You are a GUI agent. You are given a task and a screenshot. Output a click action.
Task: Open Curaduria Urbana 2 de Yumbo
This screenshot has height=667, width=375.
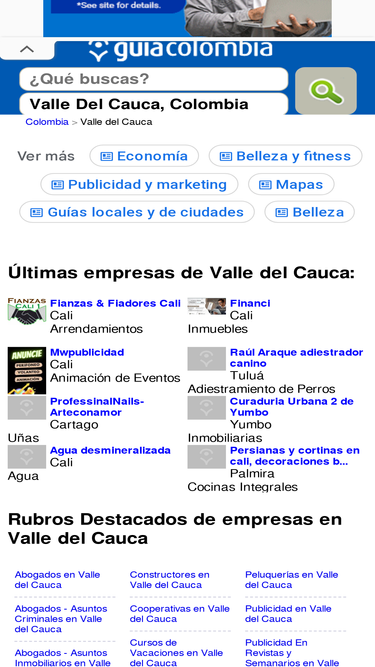(292, 407)
